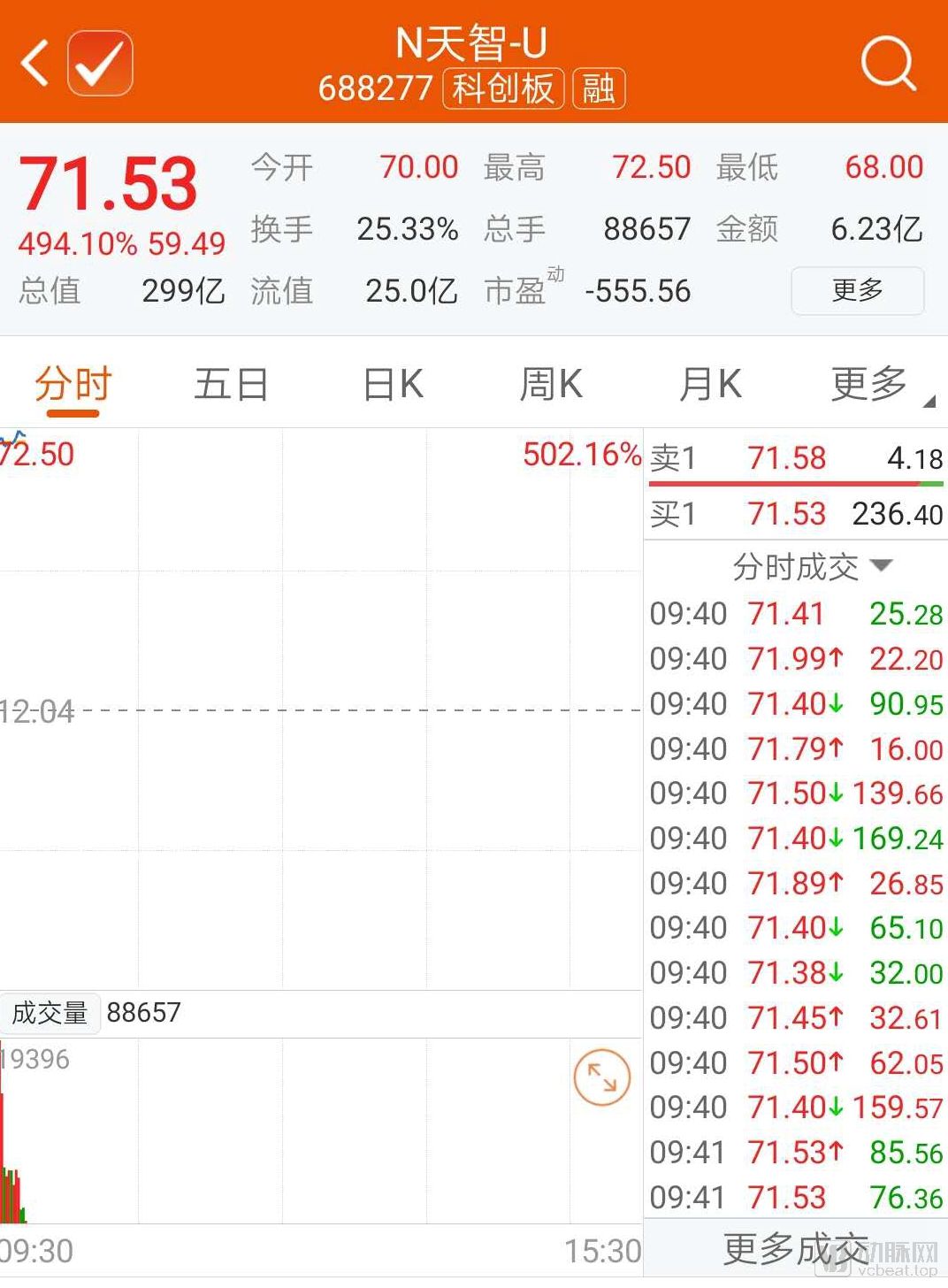Expand the 更多 chart period dropdown
The width and height of the screenshot is (948, 1288).
point(878,385)
